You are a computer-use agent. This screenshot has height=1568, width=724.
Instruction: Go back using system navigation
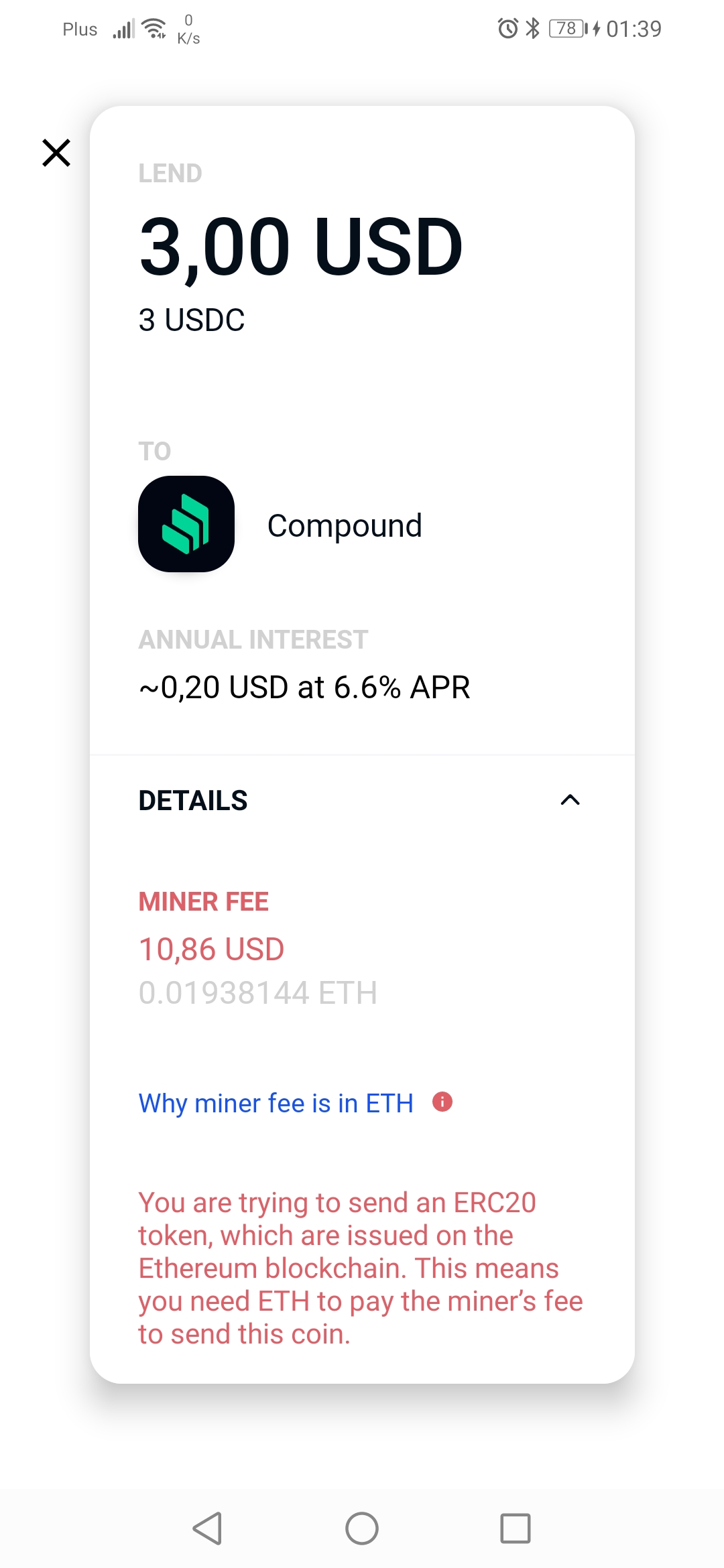point(208,1528)
